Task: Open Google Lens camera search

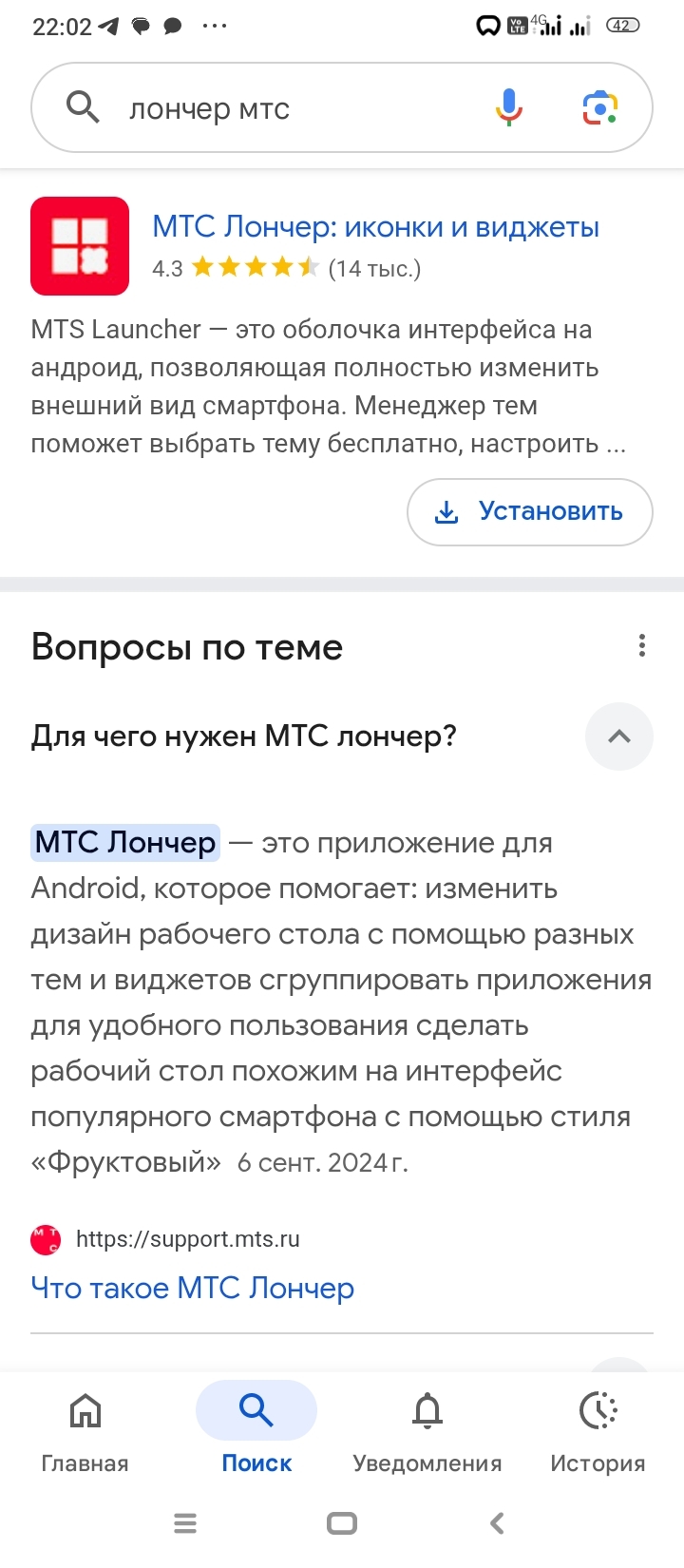Action: click(x=600, y=108)
